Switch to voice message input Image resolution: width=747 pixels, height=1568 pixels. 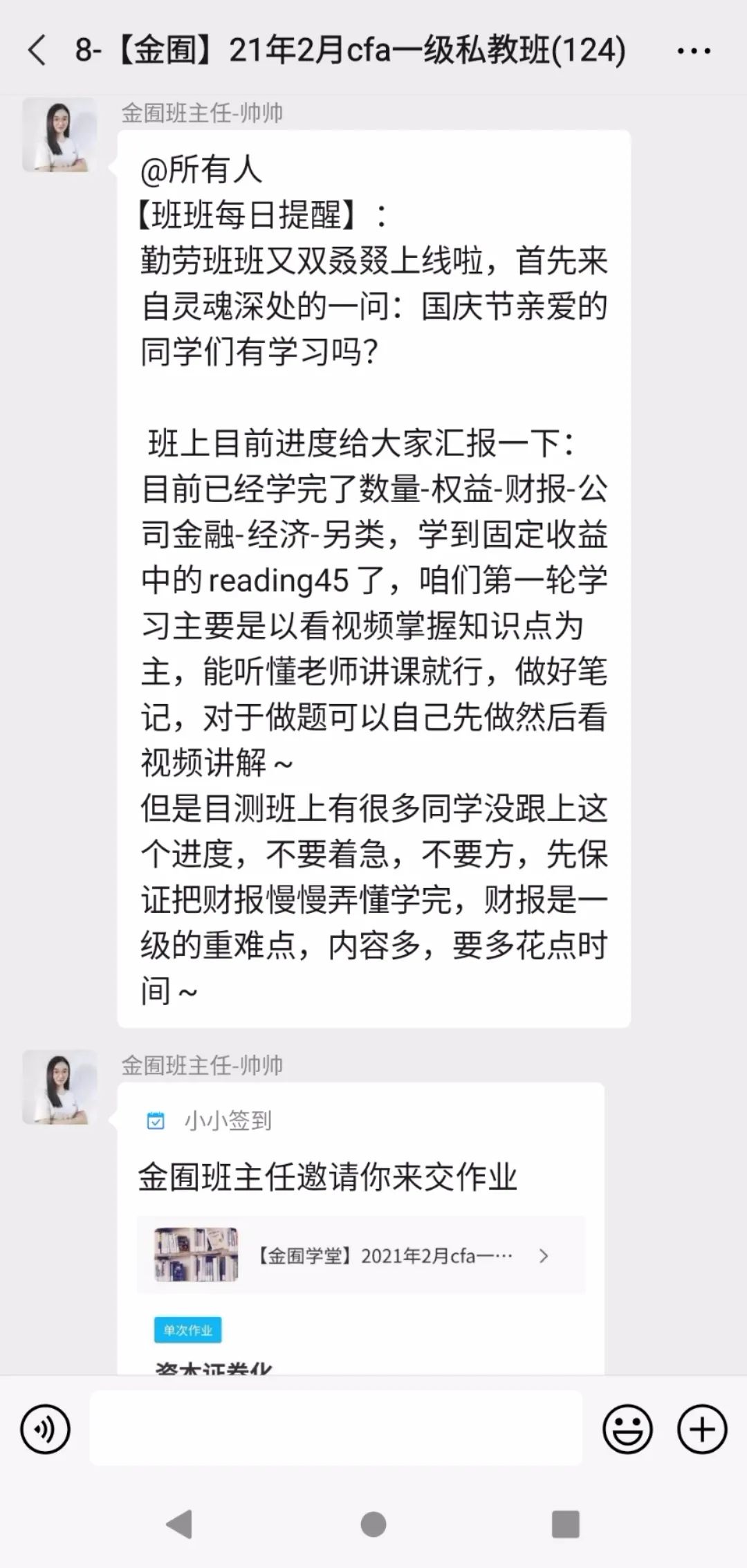coord(46,1429)
